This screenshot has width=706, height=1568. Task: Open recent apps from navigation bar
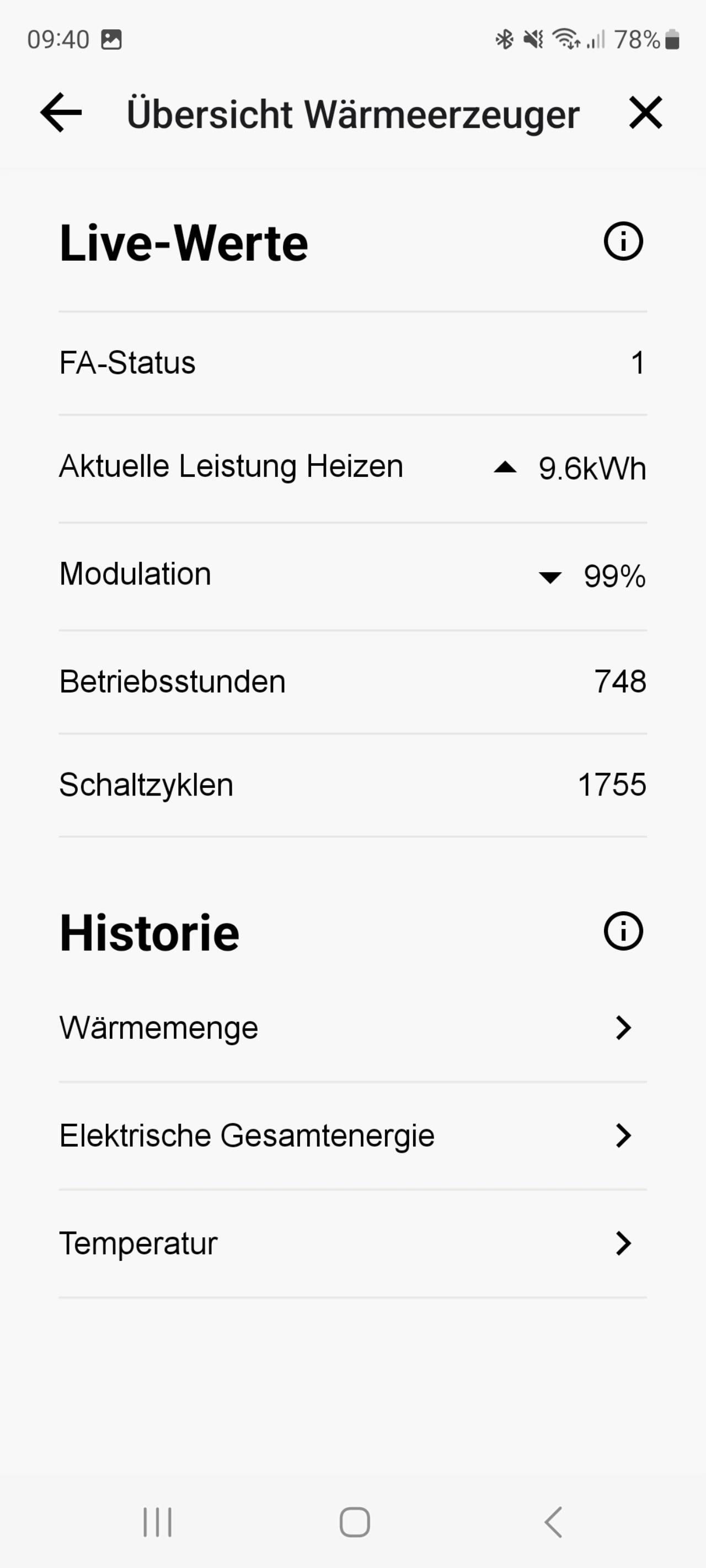click(157, 1522)
